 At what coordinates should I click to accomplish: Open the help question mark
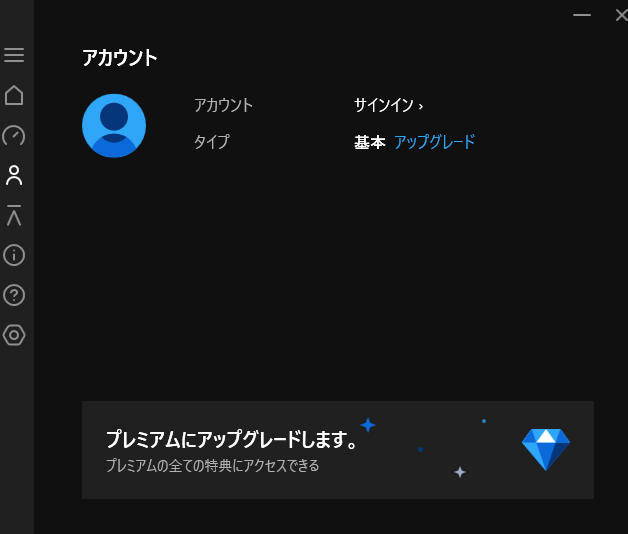click(x=14, y=295)
